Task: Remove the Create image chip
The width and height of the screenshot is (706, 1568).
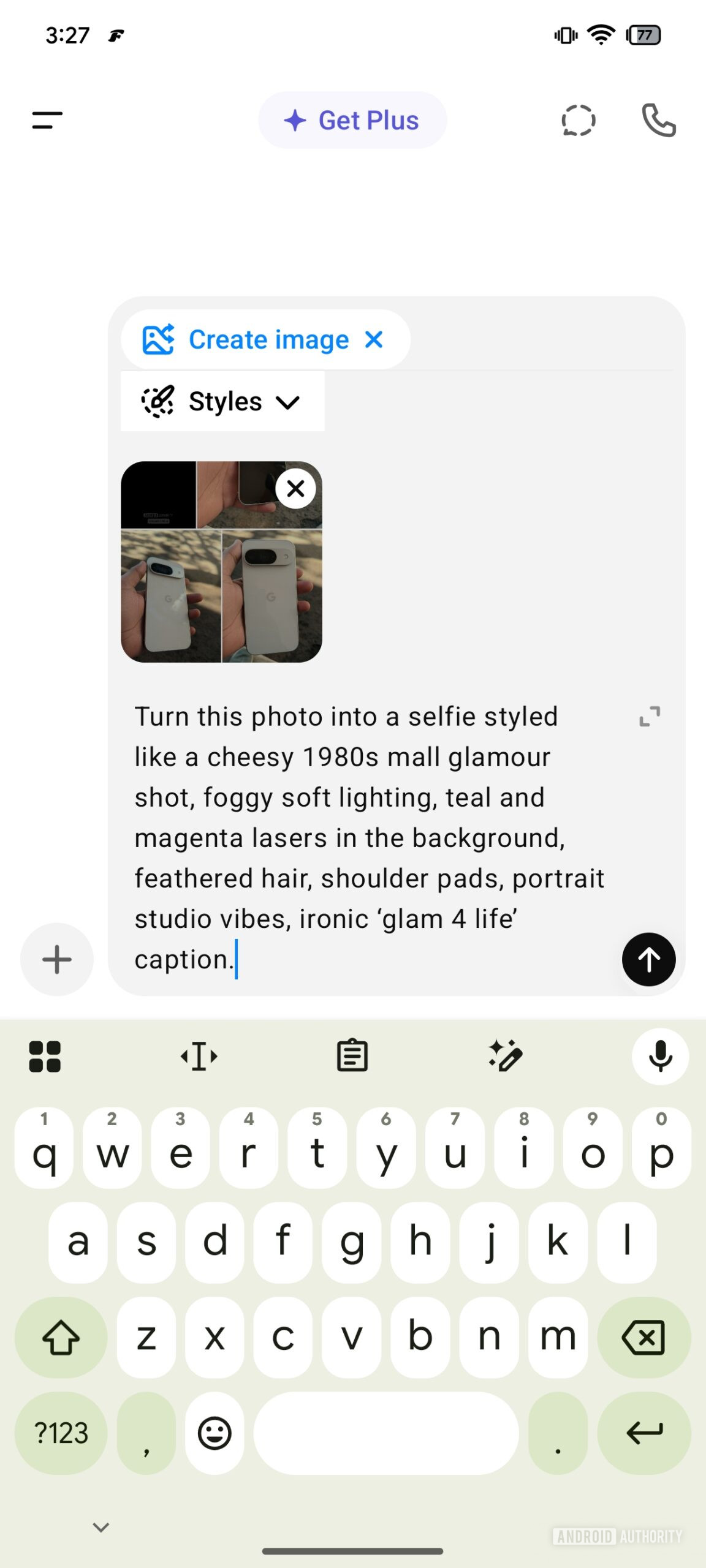Action: coord(374,339)
